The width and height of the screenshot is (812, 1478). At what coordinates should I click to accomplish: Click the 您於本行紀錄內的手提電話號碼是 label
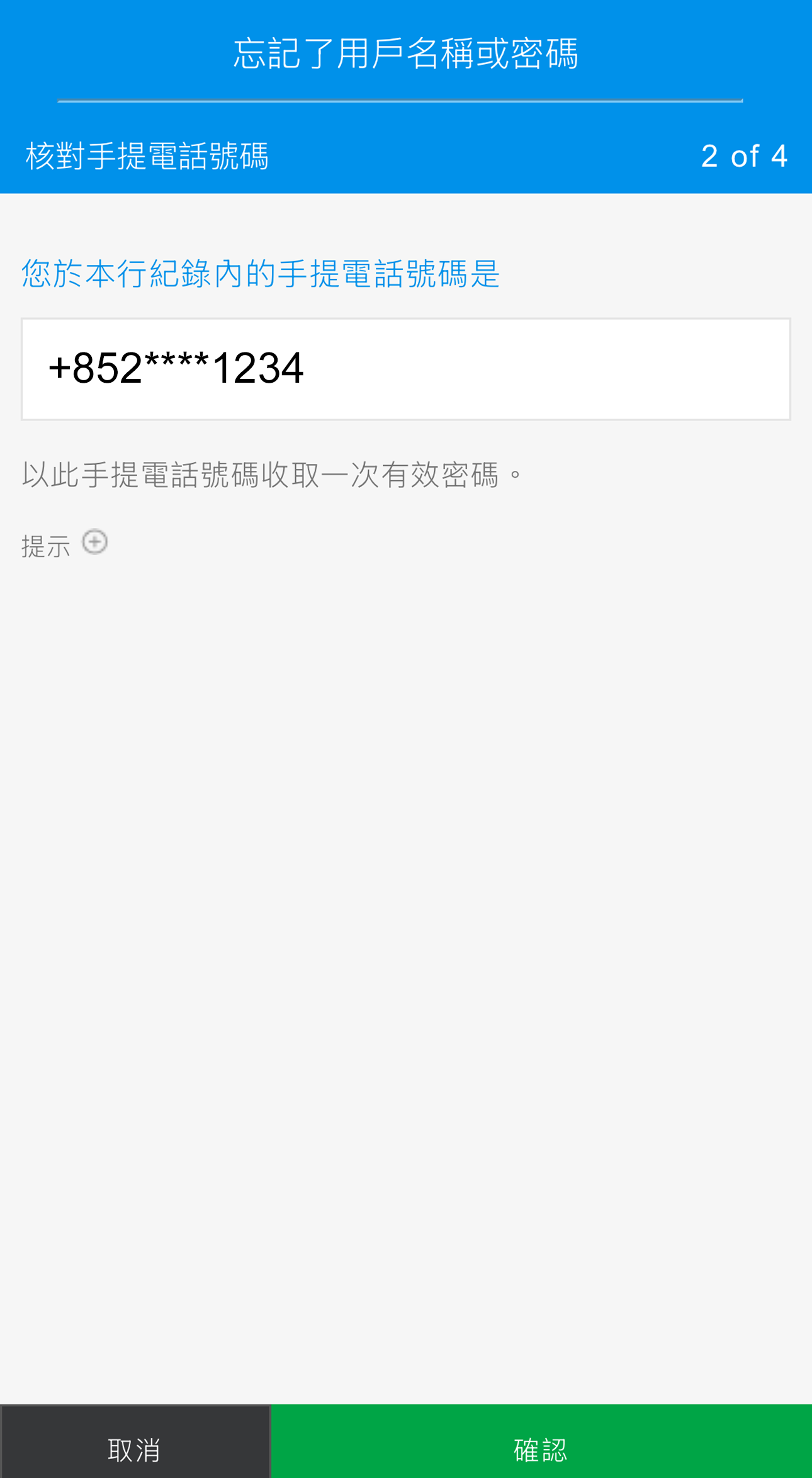[258, 272]
